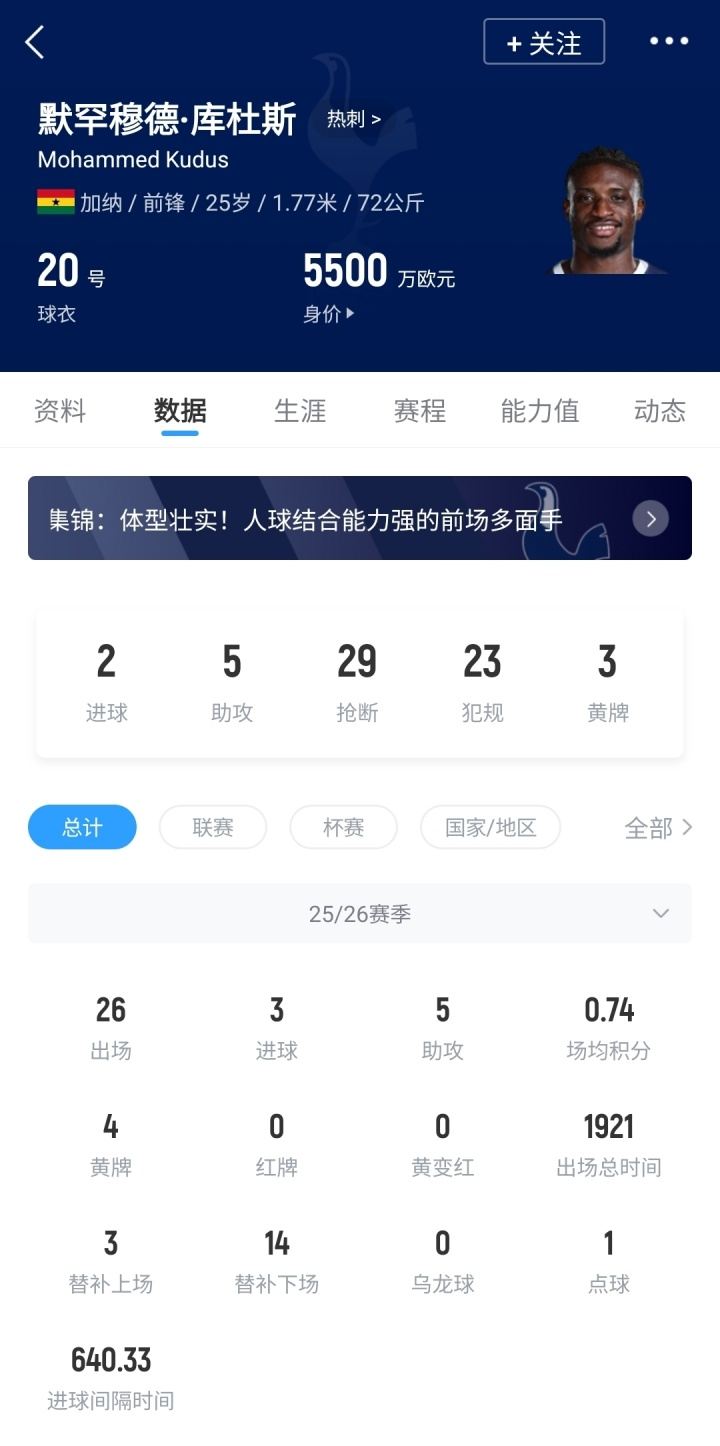Expand the 25/26赛季 season dropdown
Image resolution: width=720 pixels, height=1446 pixels.
pos(360,913)
